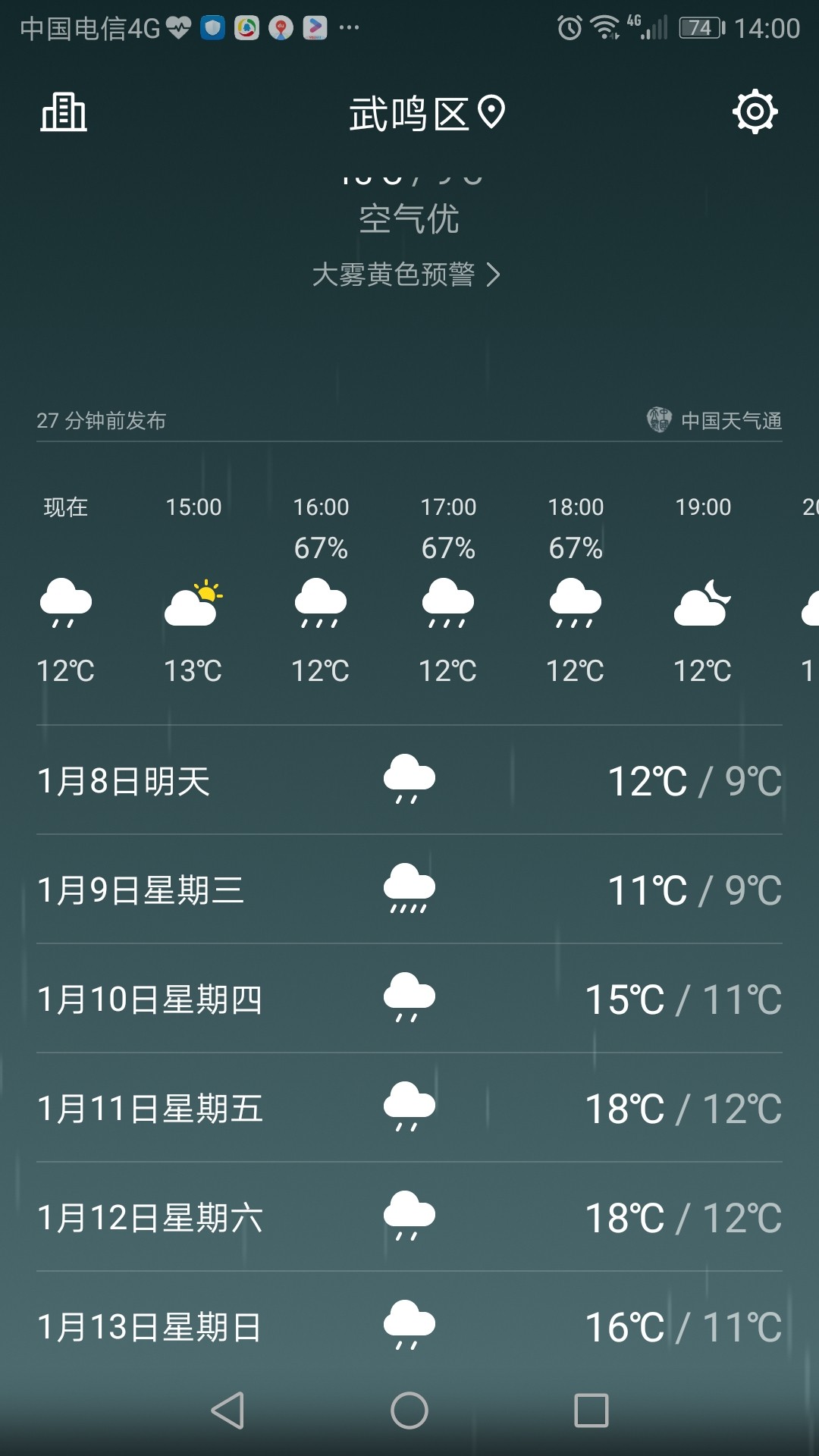
Task: View 1月10日星期四 forecast details
Action: point(409,999)
